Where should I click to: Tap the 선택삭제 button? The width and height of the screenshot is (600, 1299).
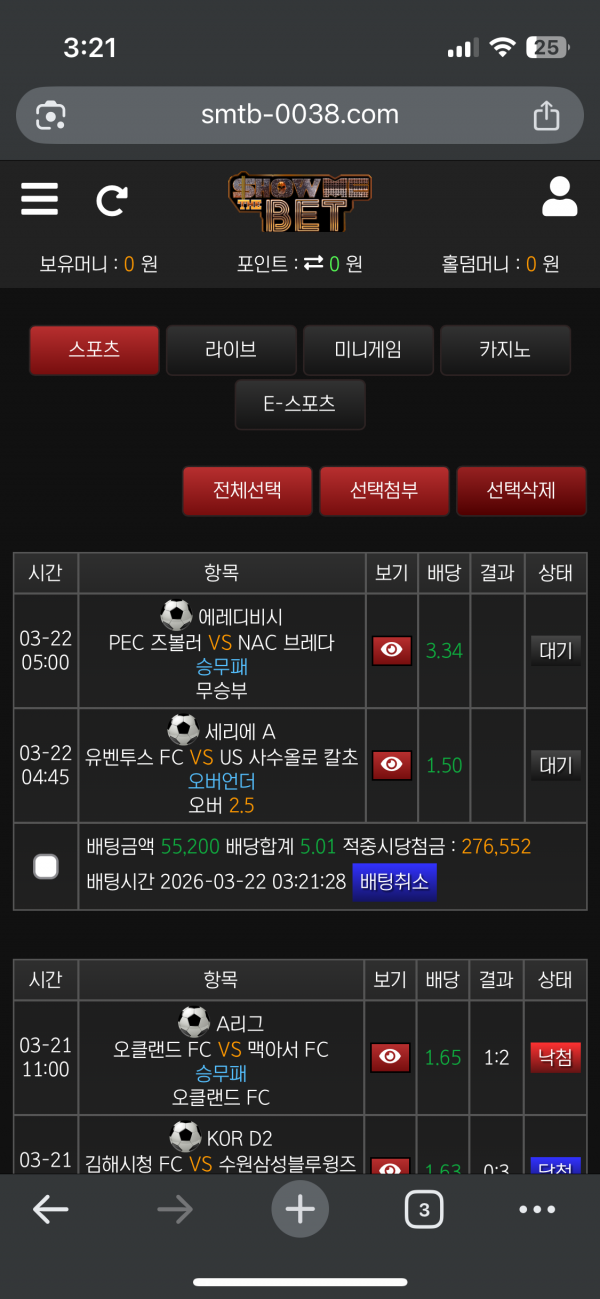[521, 491]
